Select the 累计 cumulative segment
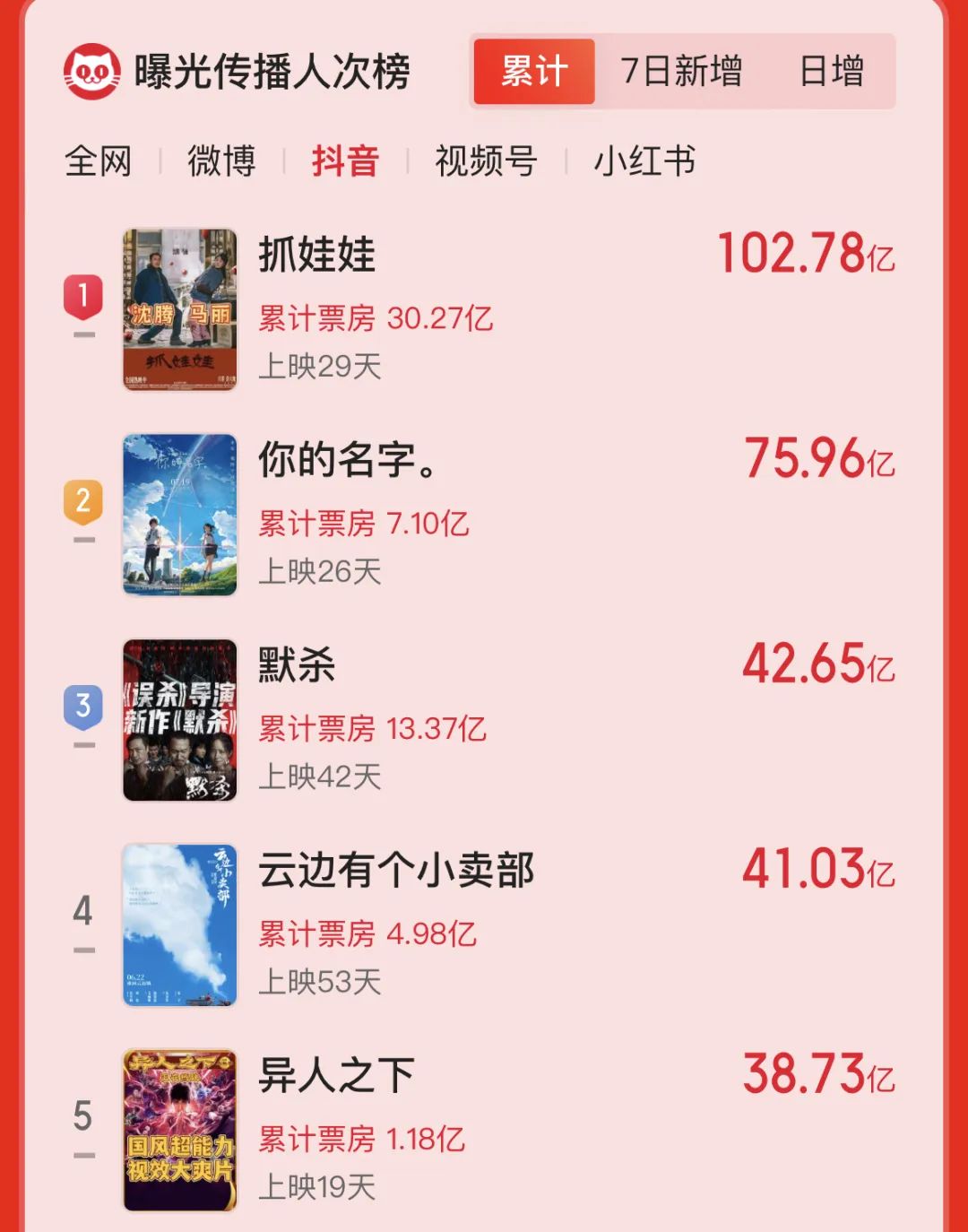968x1232 pixels. (x=534, y=72)
